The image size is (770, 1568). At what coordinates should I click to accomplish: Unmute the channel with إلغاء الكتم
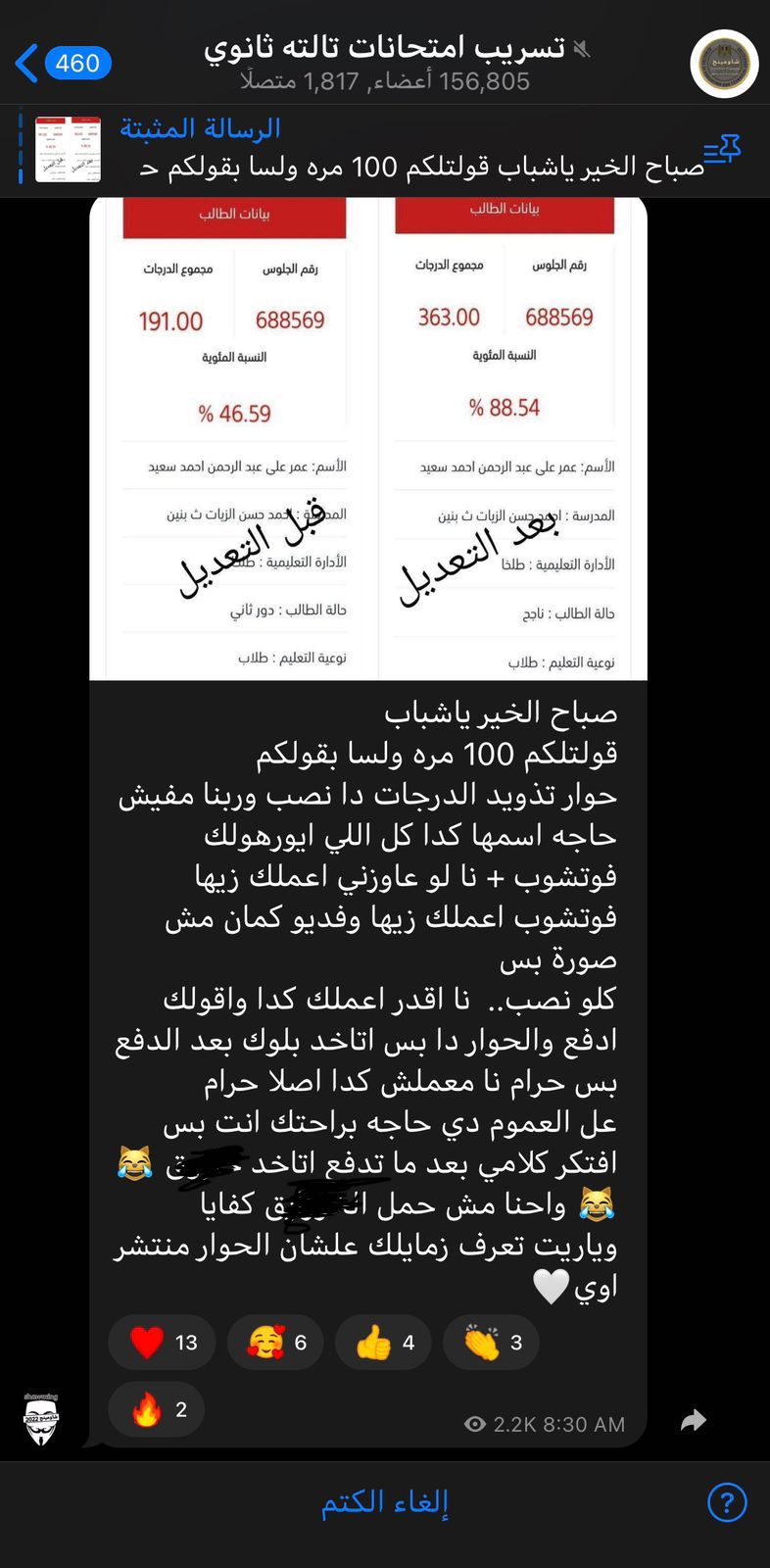coord(385,1501)
